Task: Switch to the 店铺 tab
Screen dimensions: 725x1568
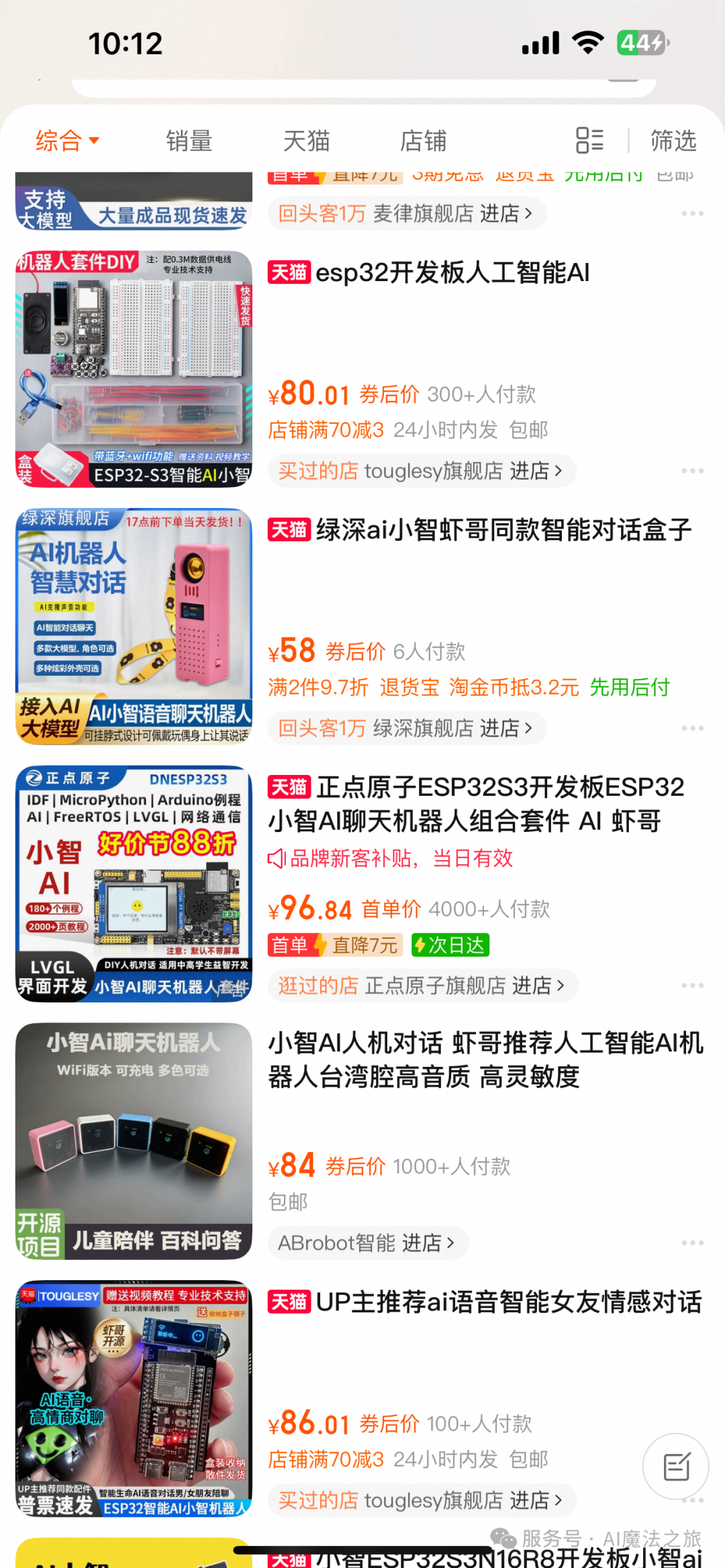Action: (x=423, y=141)
